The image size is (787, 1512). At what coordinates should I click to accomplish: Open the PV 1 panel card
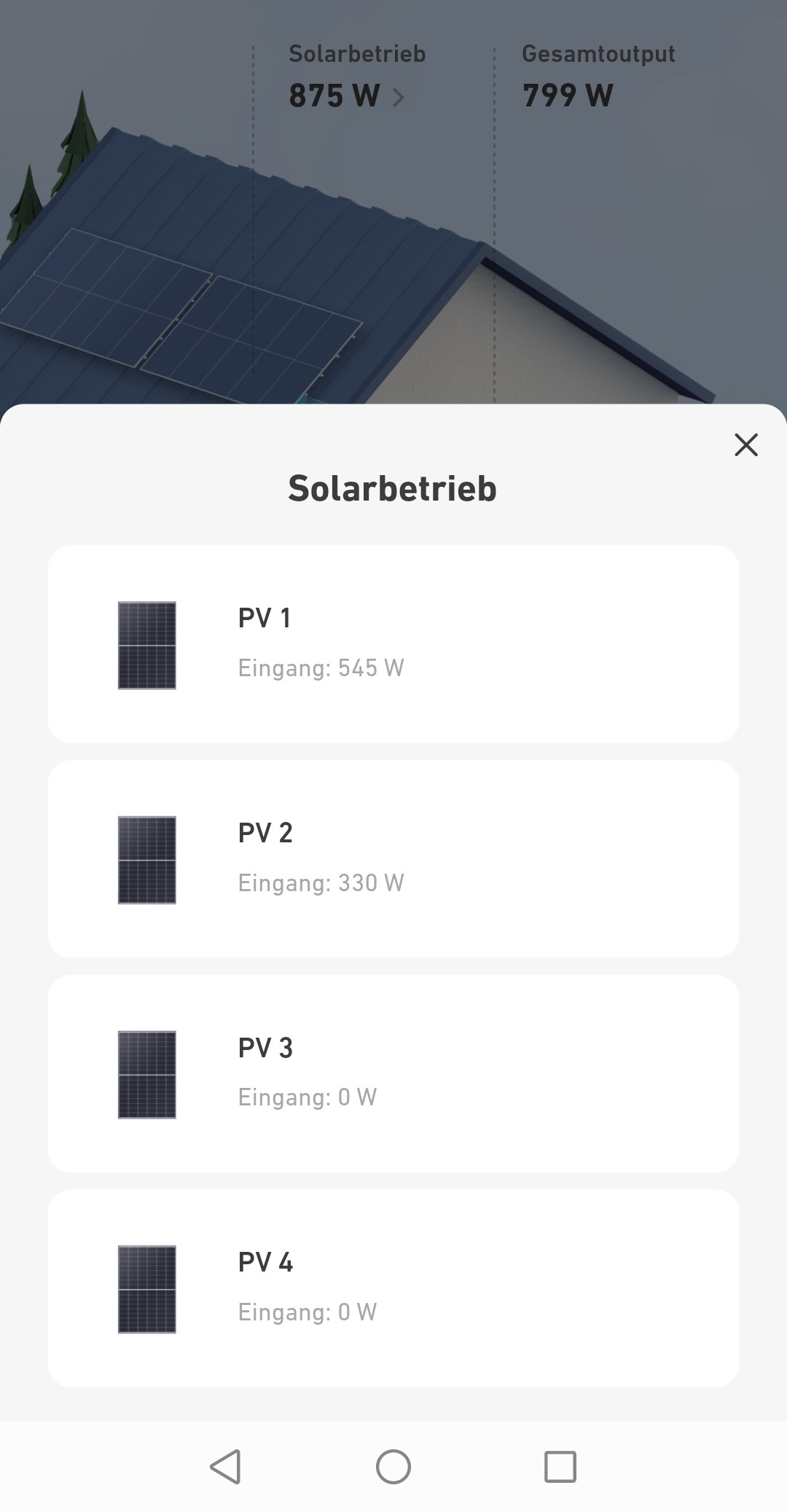tap(393, 644)
